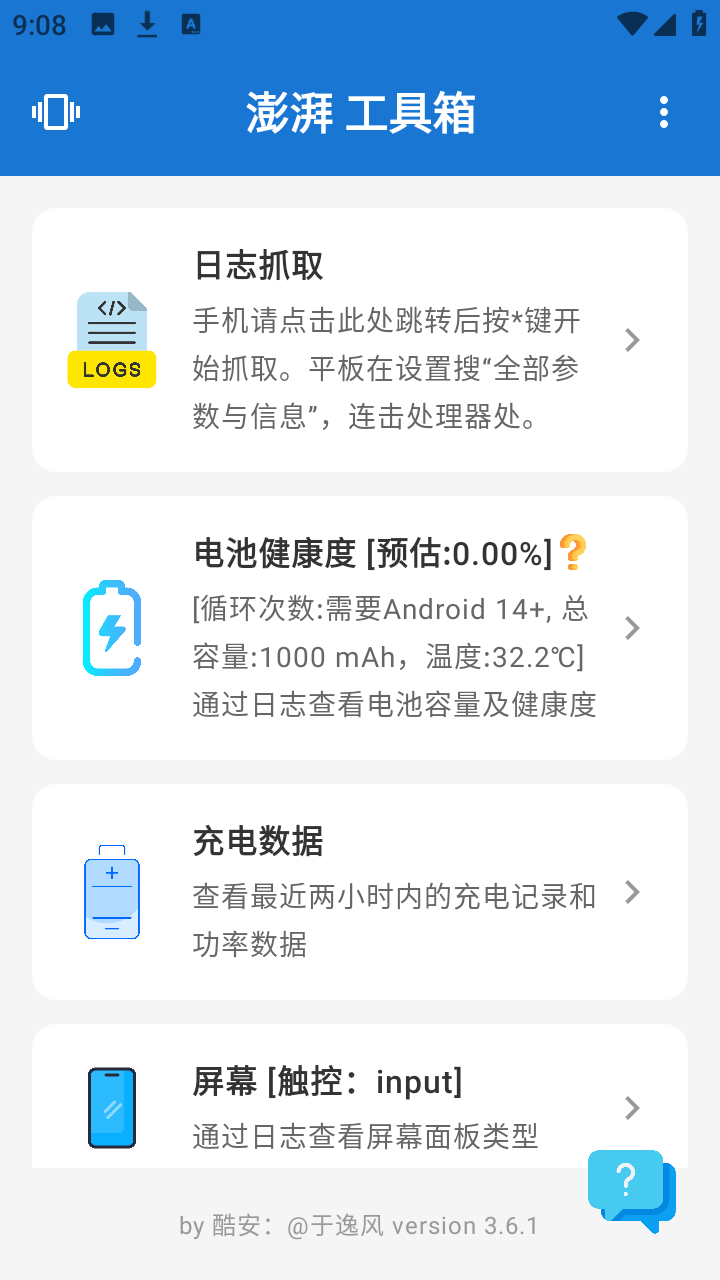
Task: Tap the image icon in the status bar
Action: tap(103, 24)
